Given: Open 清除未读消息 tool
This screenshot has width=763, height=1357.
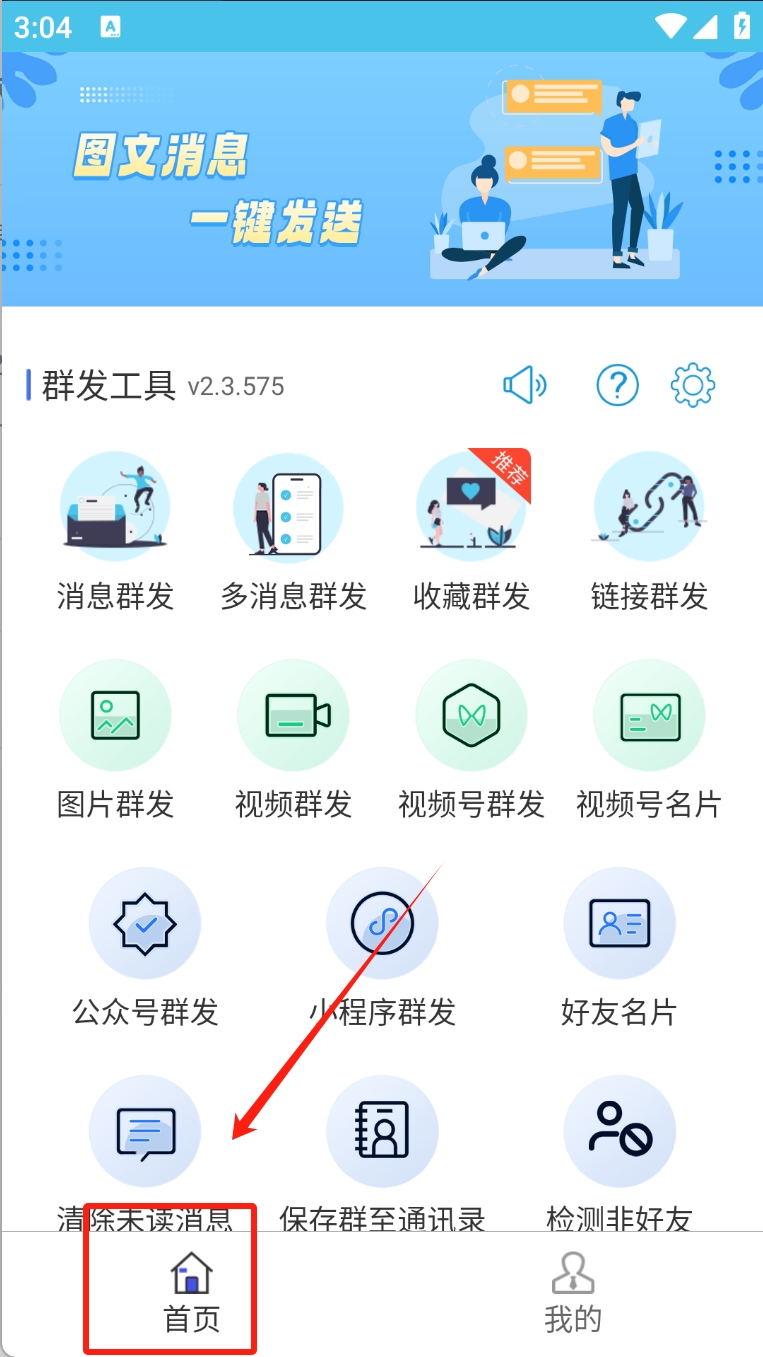Looking at the screenshot, I should point(145,1131).
